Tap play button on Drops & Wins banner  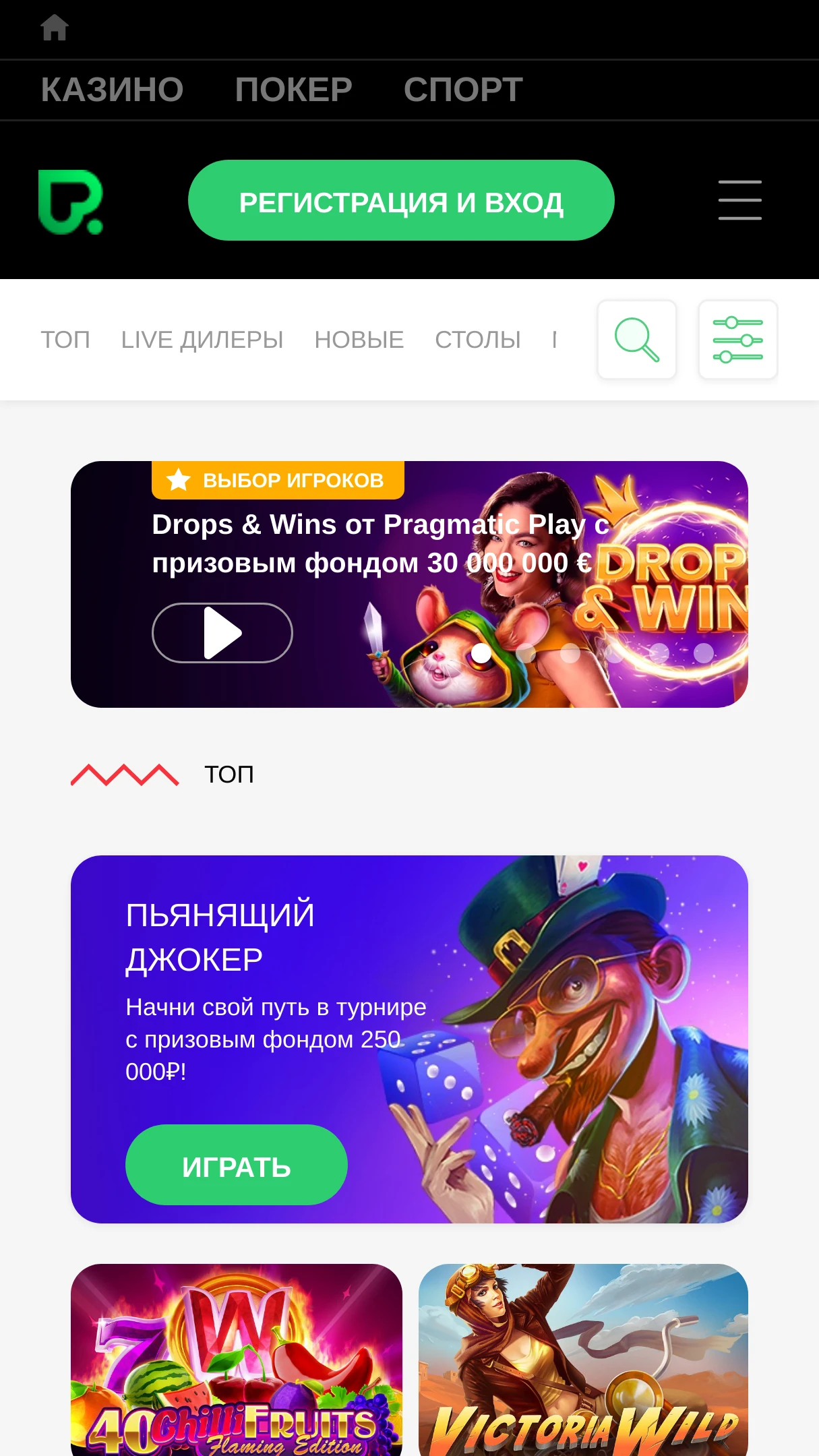point(222,633)
